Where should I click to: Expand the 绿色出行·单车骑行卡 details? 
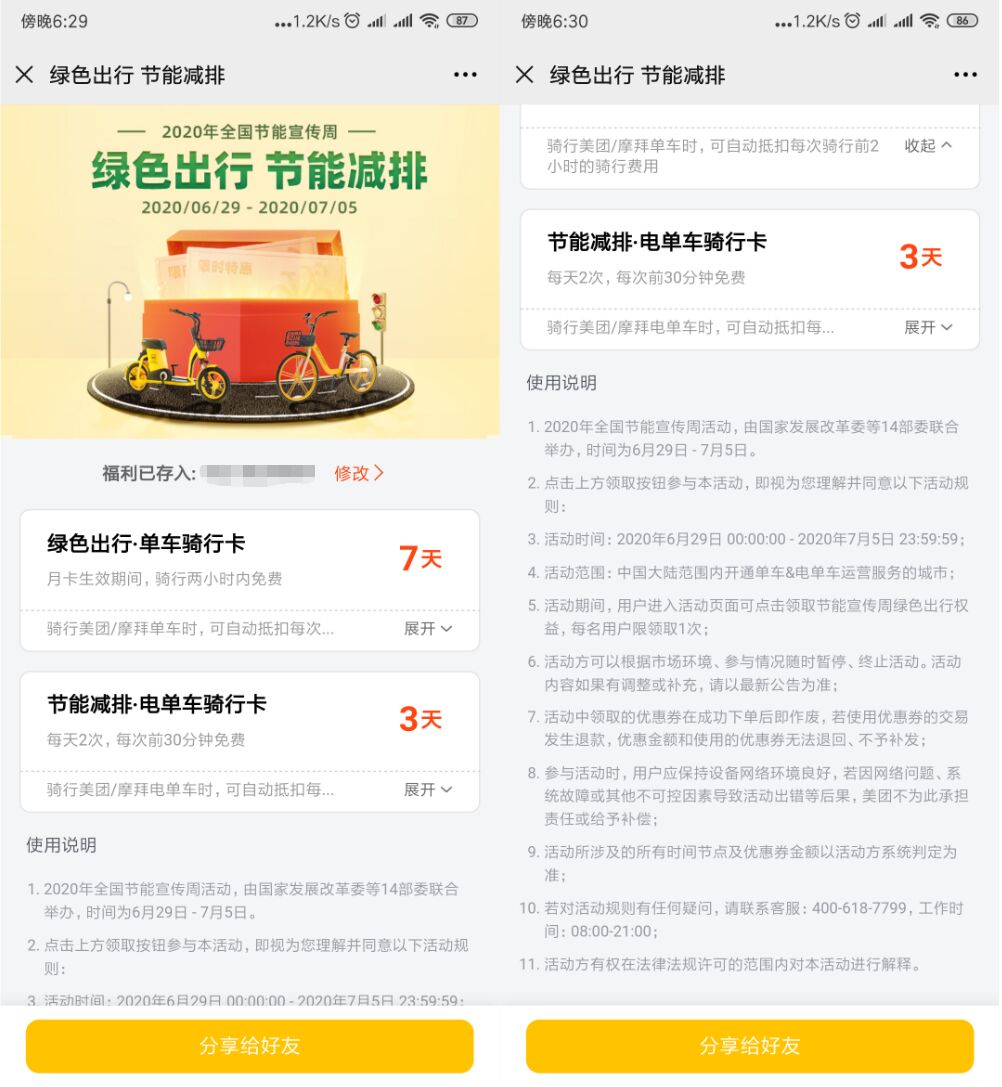click(x=427, y=628)
